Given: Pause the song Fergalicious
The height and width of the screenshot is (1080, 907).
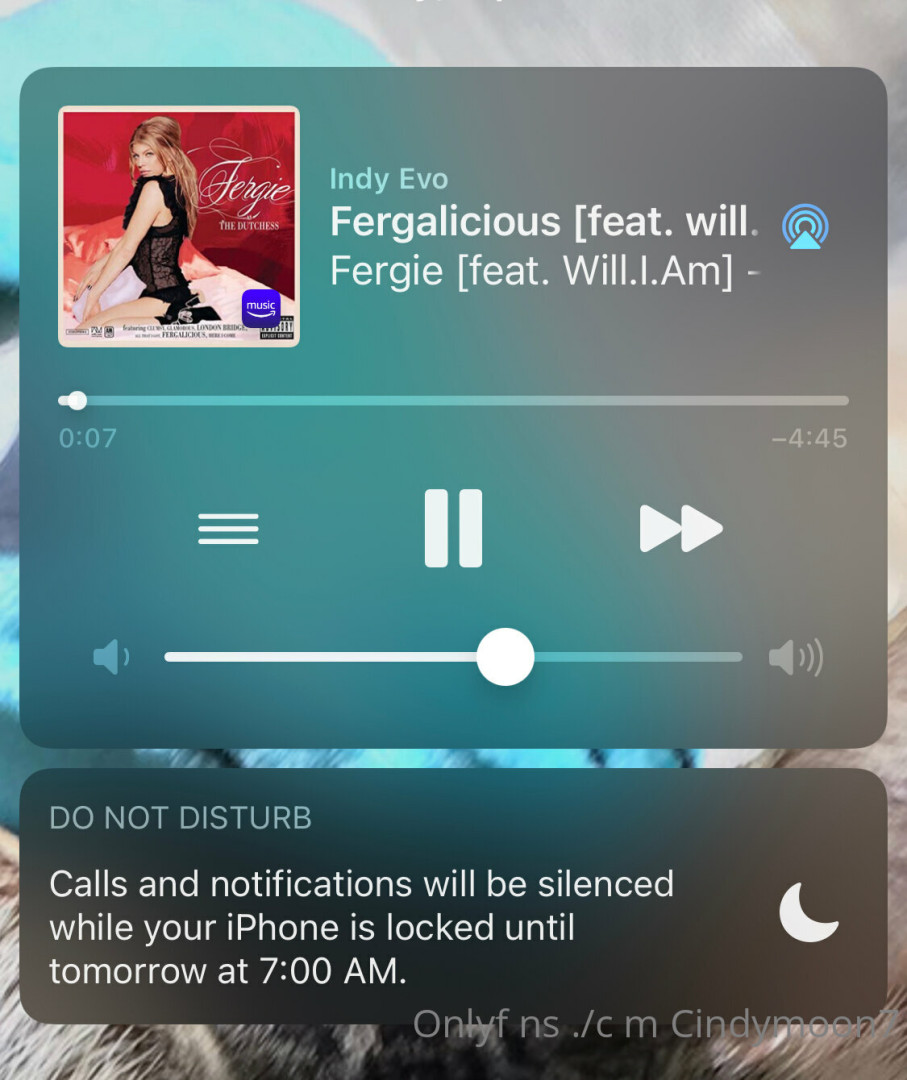Looking at the screenshot, I should tap(453, 528).
